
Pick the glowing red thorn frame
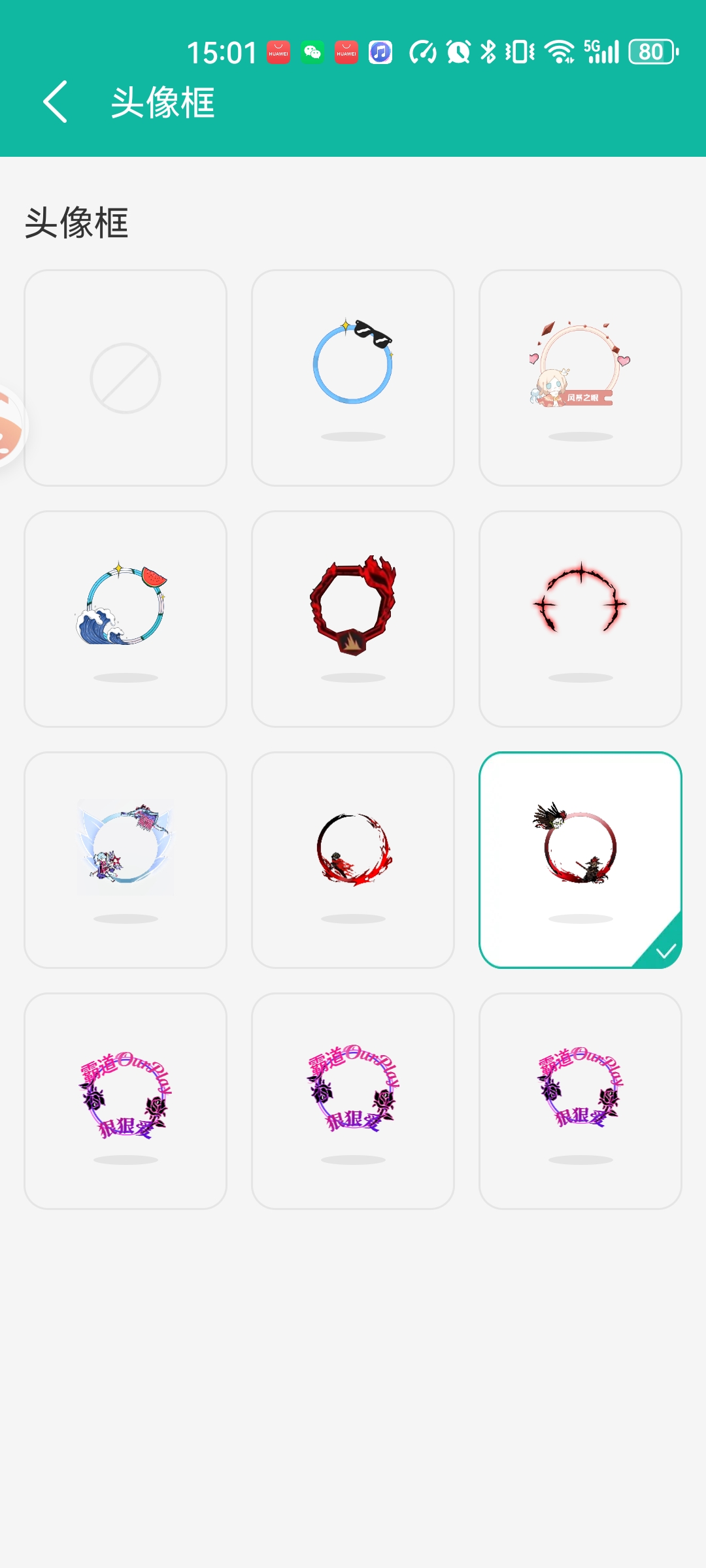580,619
